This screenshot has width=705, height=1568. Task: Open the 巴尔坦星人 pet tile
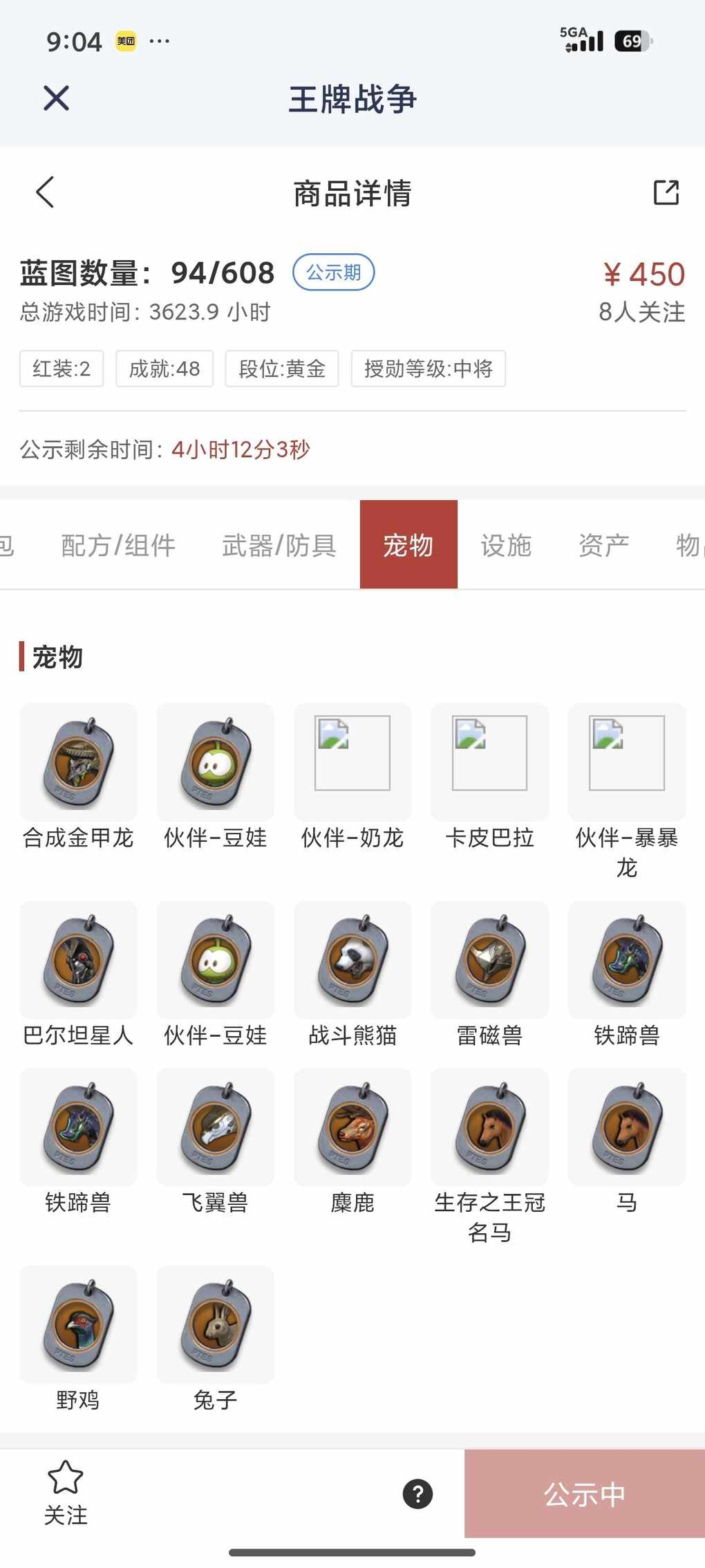click(78, 961)
